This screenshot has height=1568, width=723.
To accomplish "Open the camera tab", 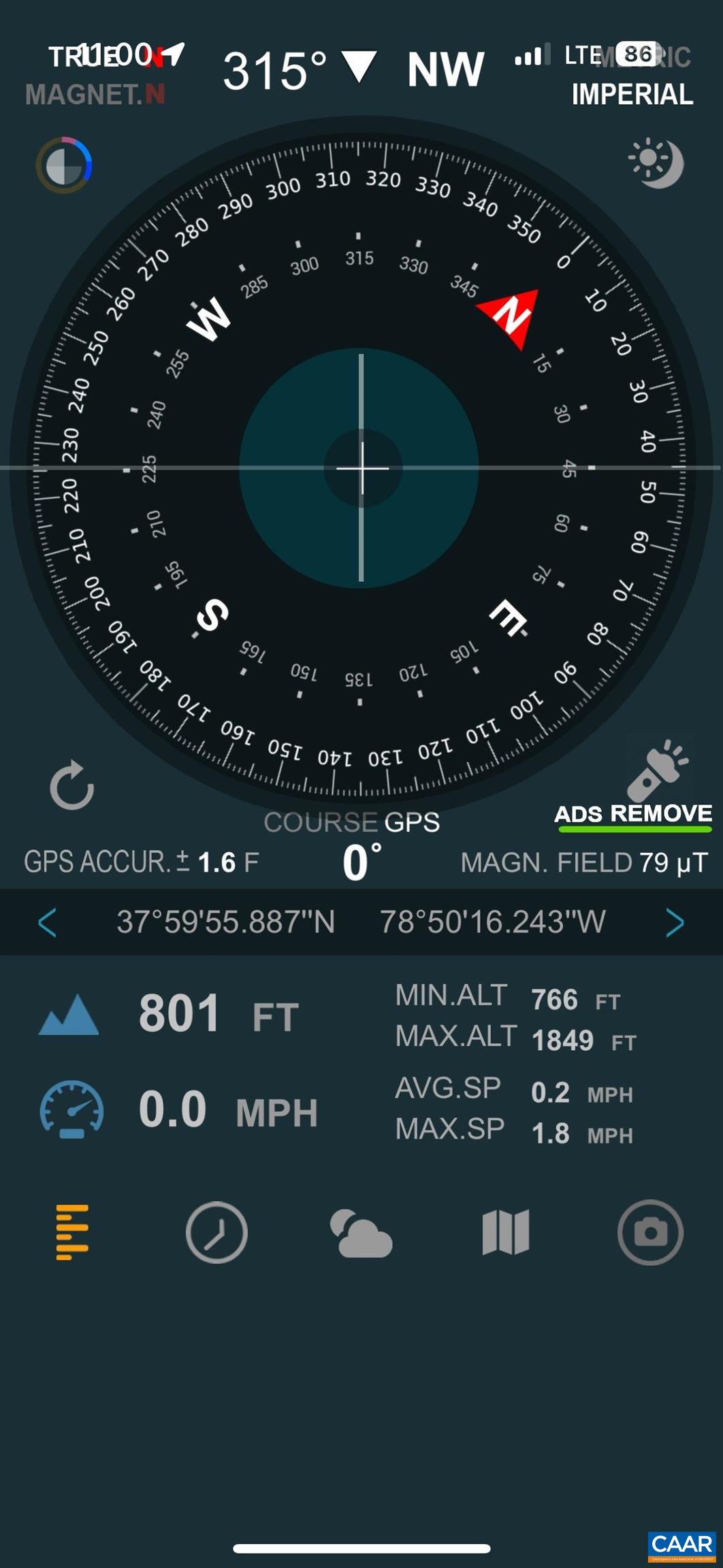I will tap(650, 1232).
